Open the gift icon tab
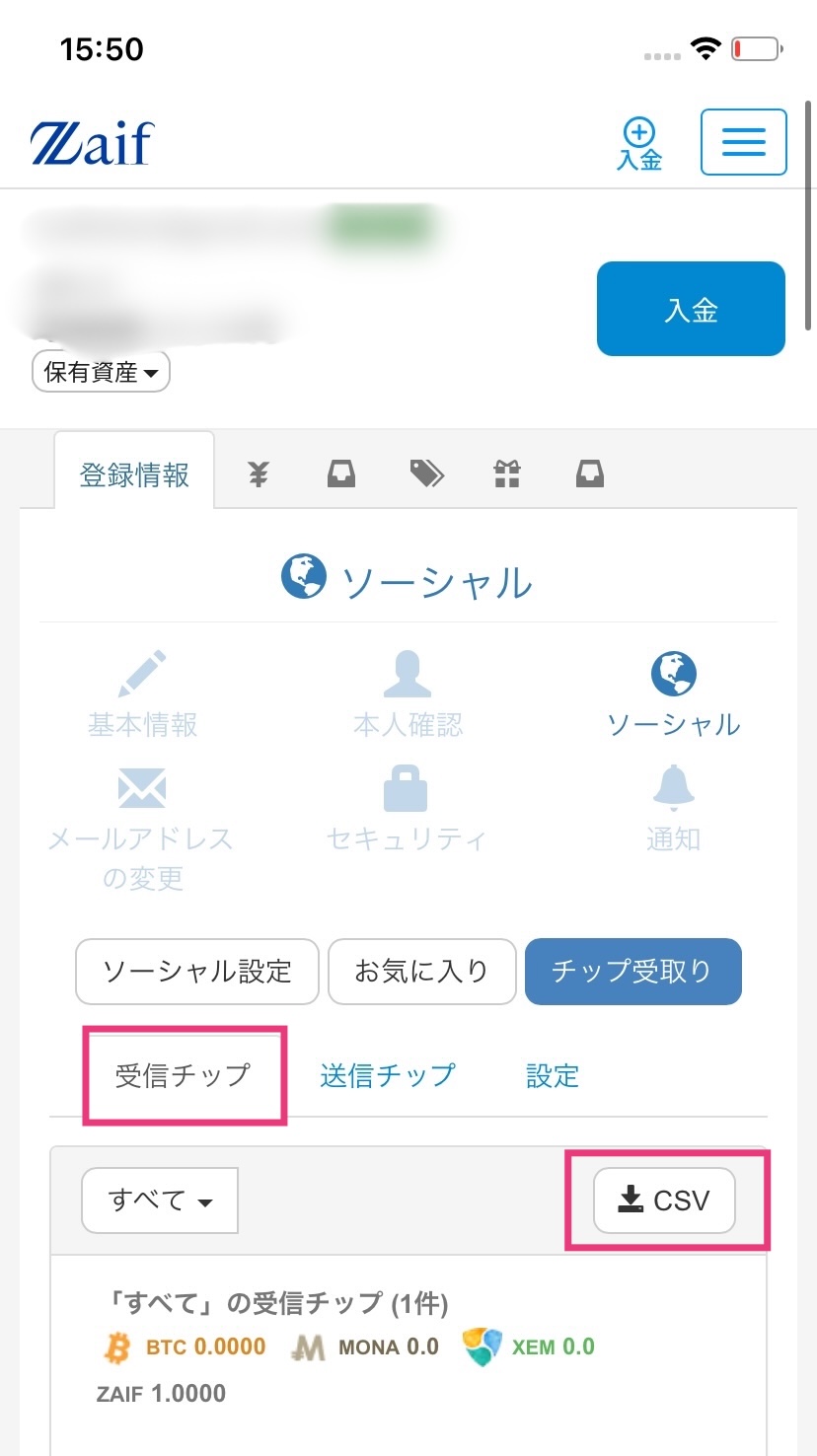817x1456 pixels. pyautogui.click(x=506, y=474)
